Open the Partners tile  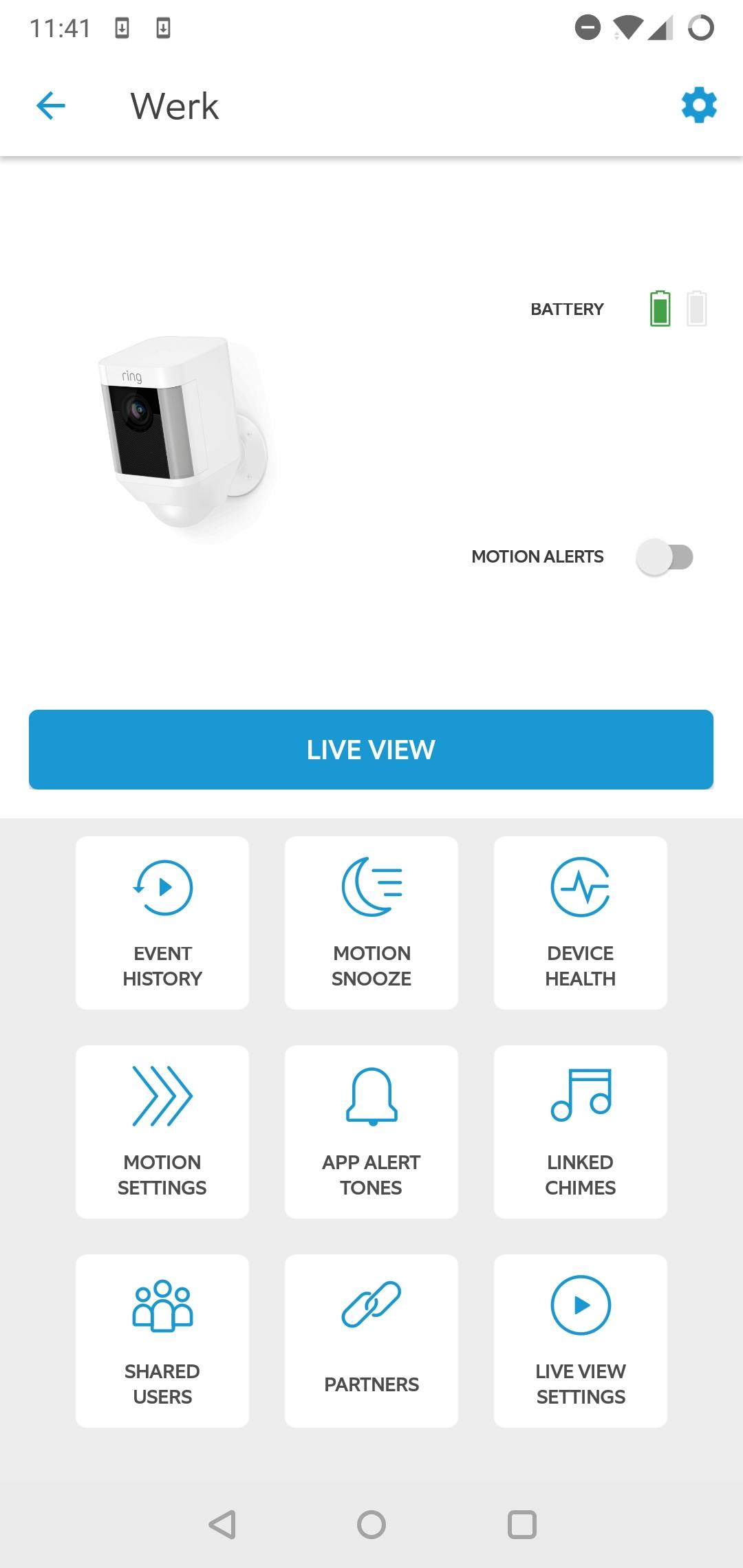coord(371,1341)
